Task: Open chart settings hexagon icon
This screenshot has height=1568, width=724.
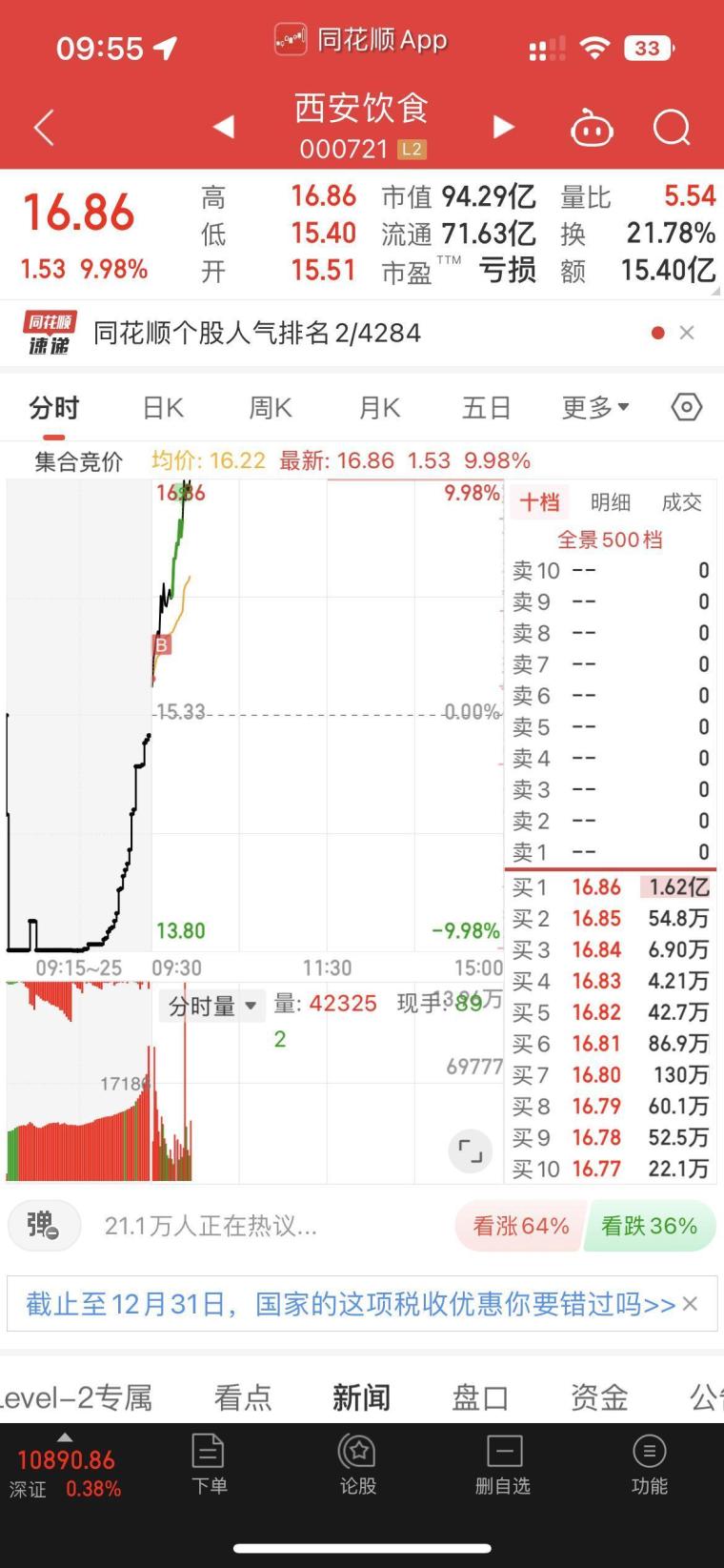Action: (686, 408)
